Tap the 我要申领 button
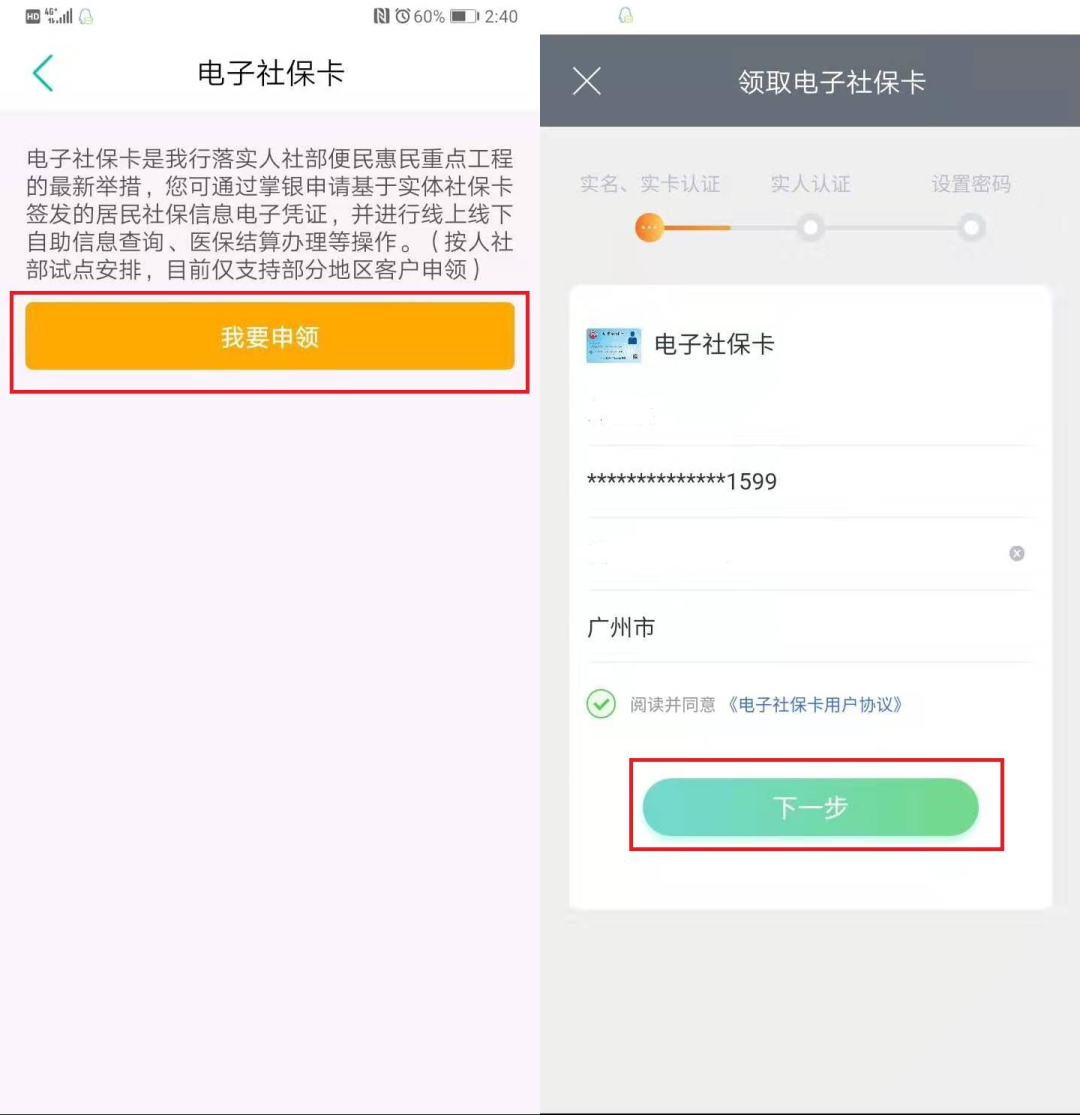This screenshot has height=1115, width=1080. tap(270, 337)
